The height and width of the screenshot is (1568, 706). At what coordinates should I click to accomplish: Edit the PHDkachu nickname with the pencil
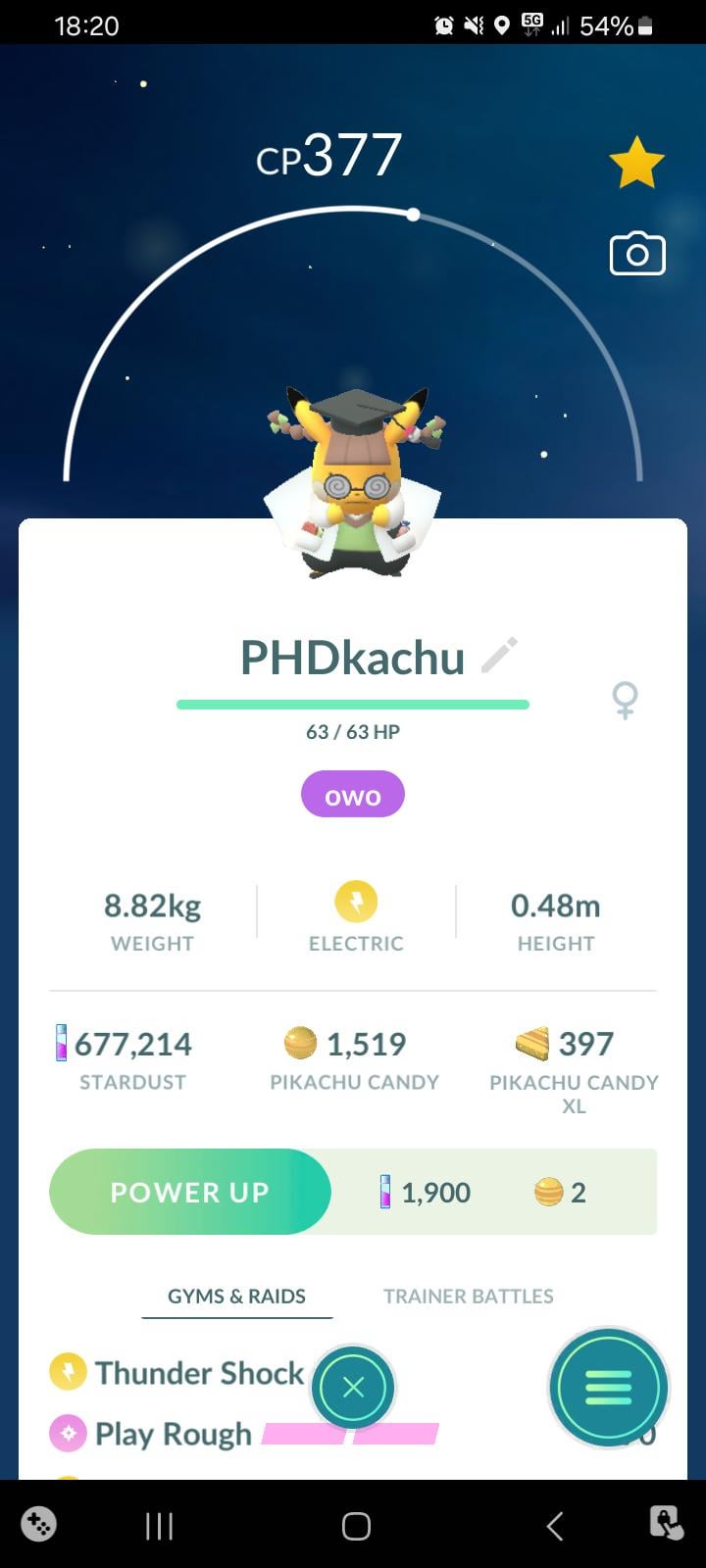click(499, 656)
